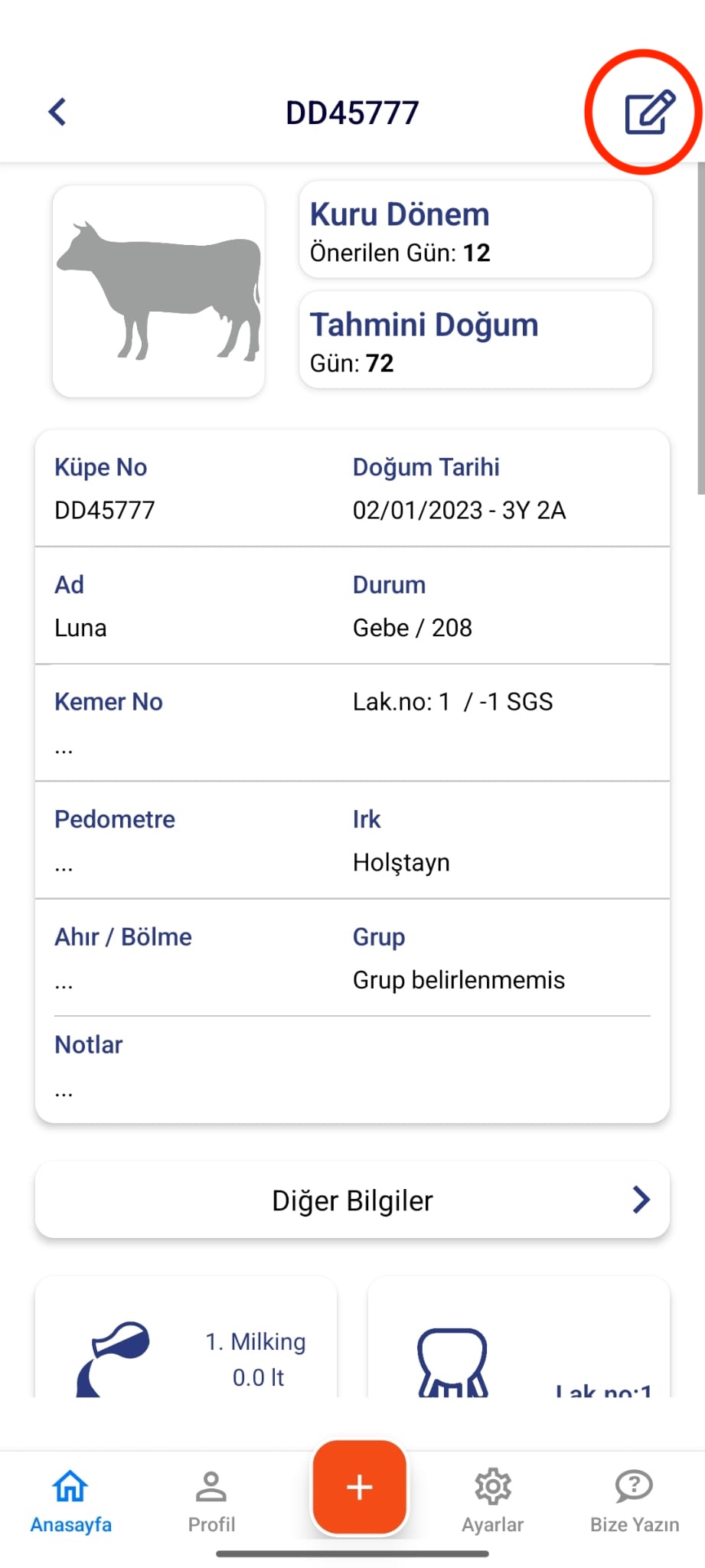Image resolution: width=705 pixels, height=1568 pixels.
Task: Tap the orange plus add button
Action: pyautogui.click(x=359, y=1488)
